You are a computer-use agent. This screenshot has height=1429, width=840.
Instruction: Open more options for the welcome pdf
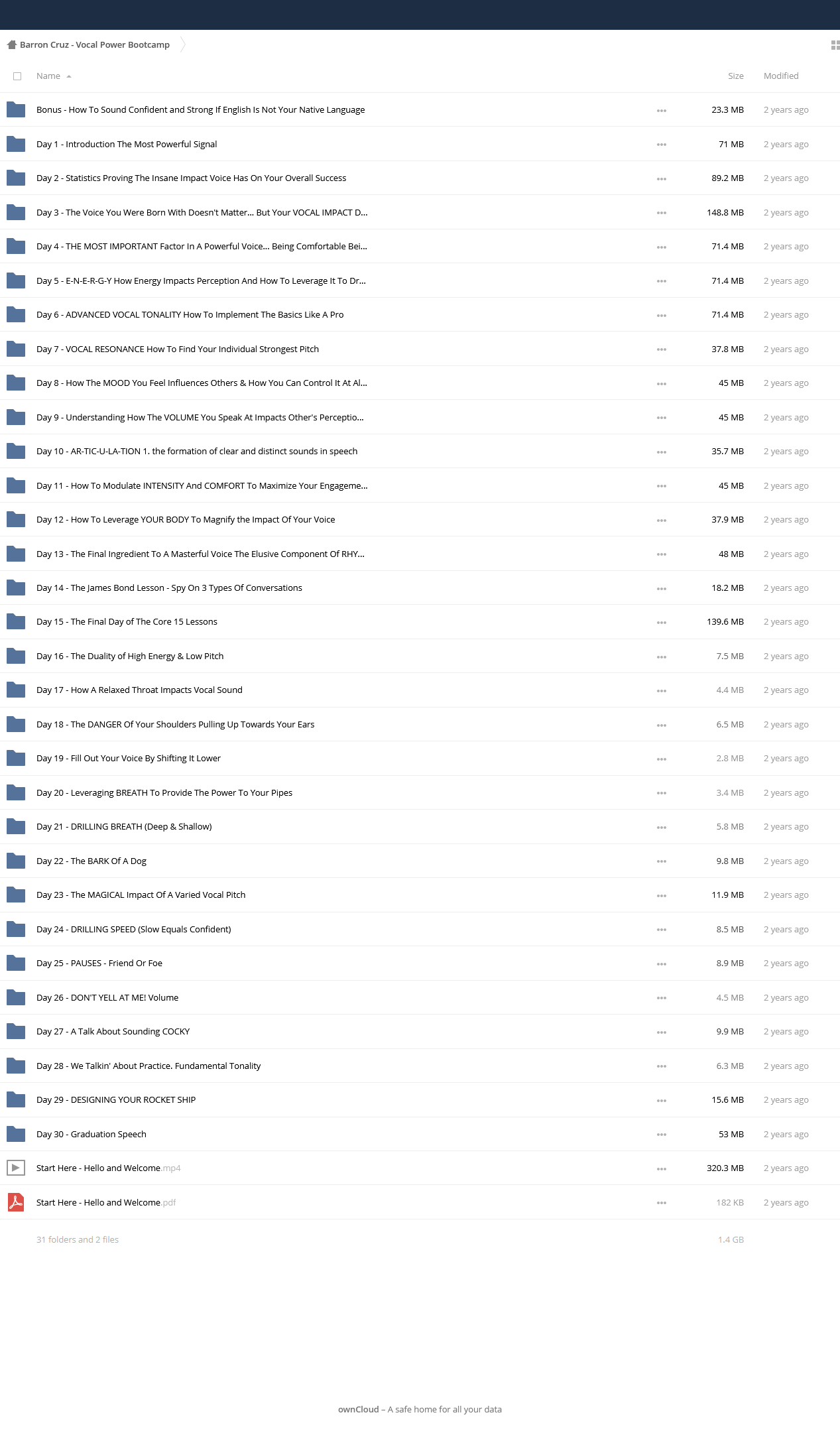click(x=661, y=1204)
